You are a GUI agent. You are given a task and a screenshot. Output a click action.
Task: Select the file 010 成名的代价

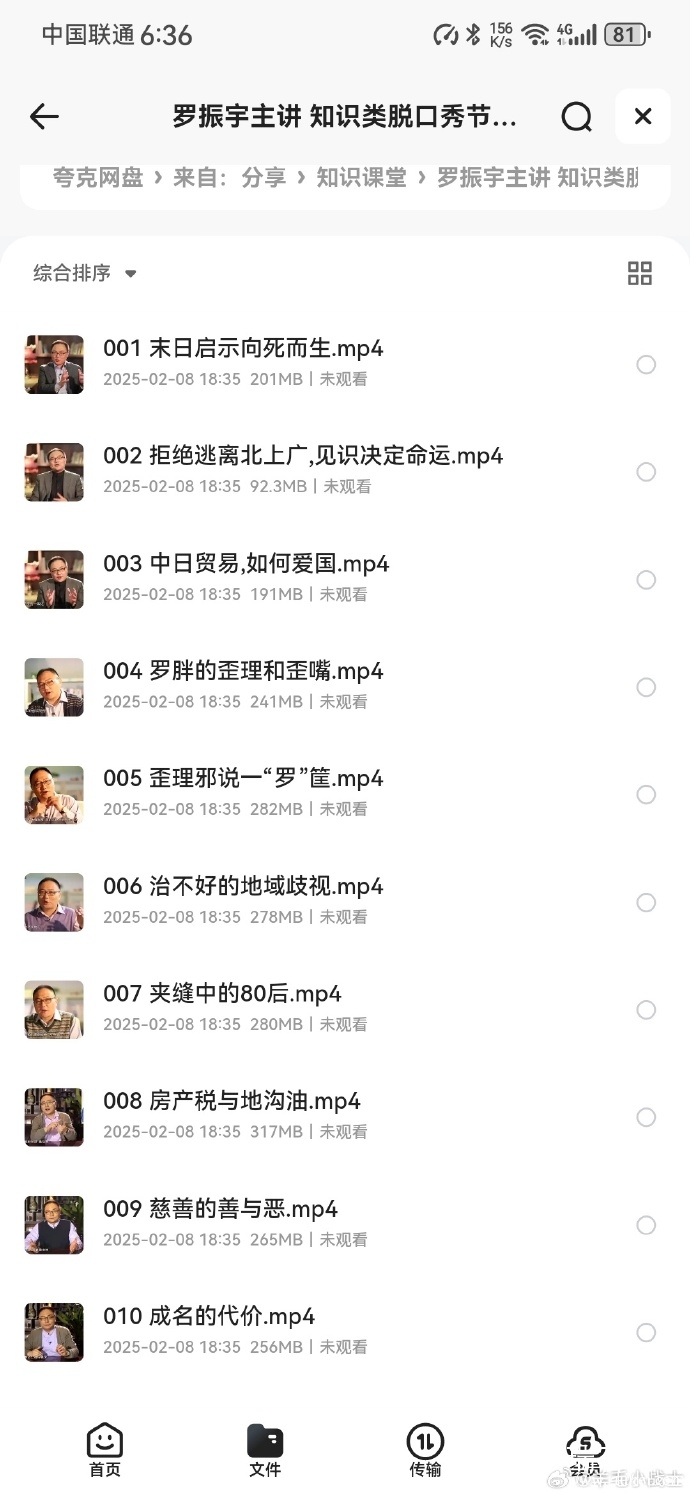(x=646, y=1332)
